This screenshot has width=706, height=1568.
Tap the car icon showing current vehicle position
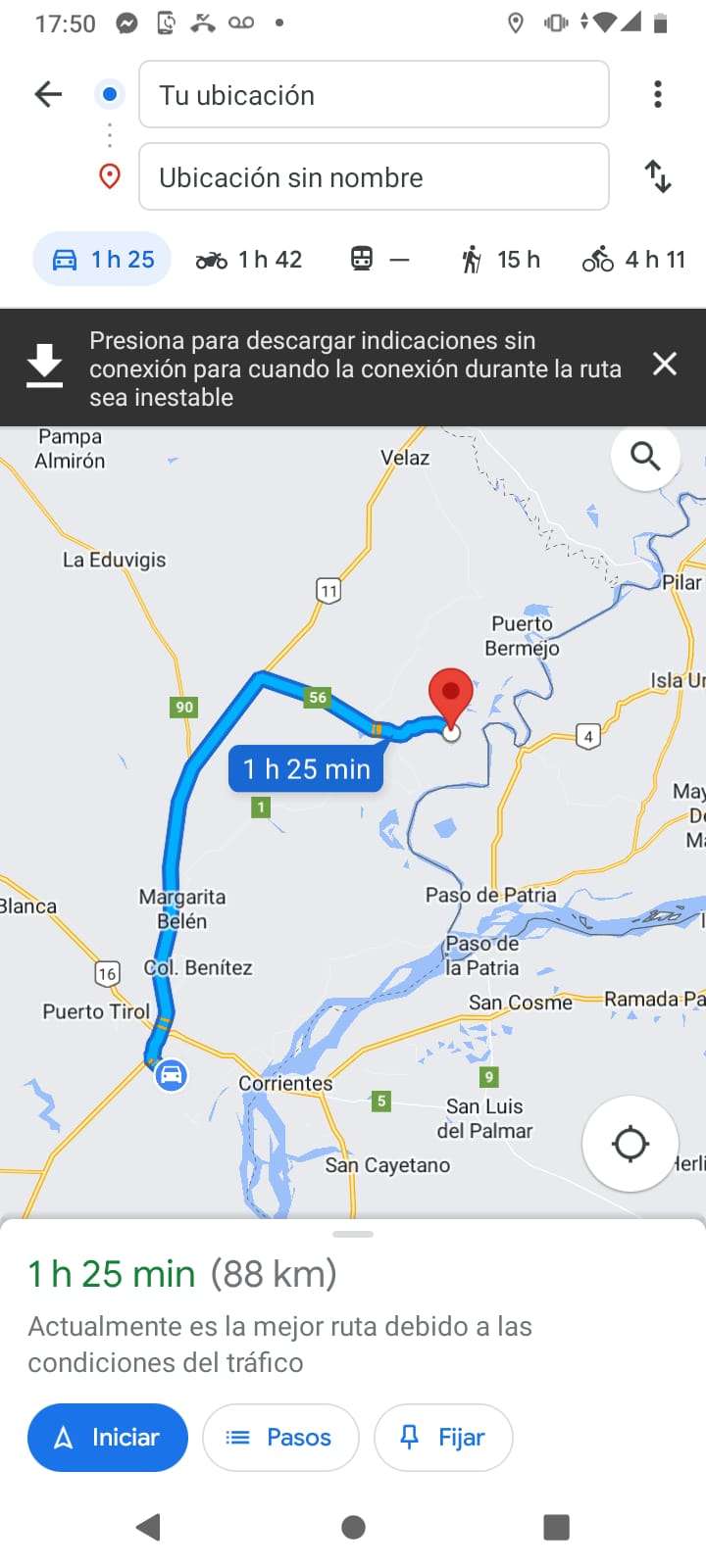170,1074
